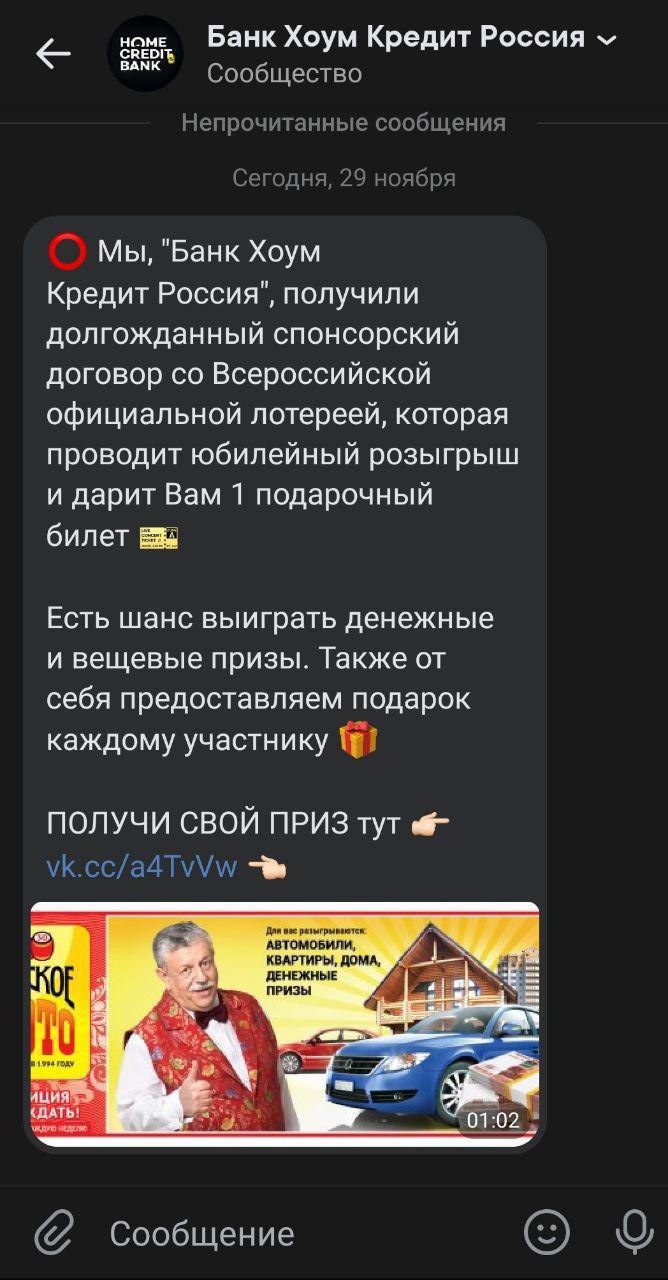View the Home Credit Bank community avatar
The width and height of the screenshot is (668, 1280).
pos(145,54)
